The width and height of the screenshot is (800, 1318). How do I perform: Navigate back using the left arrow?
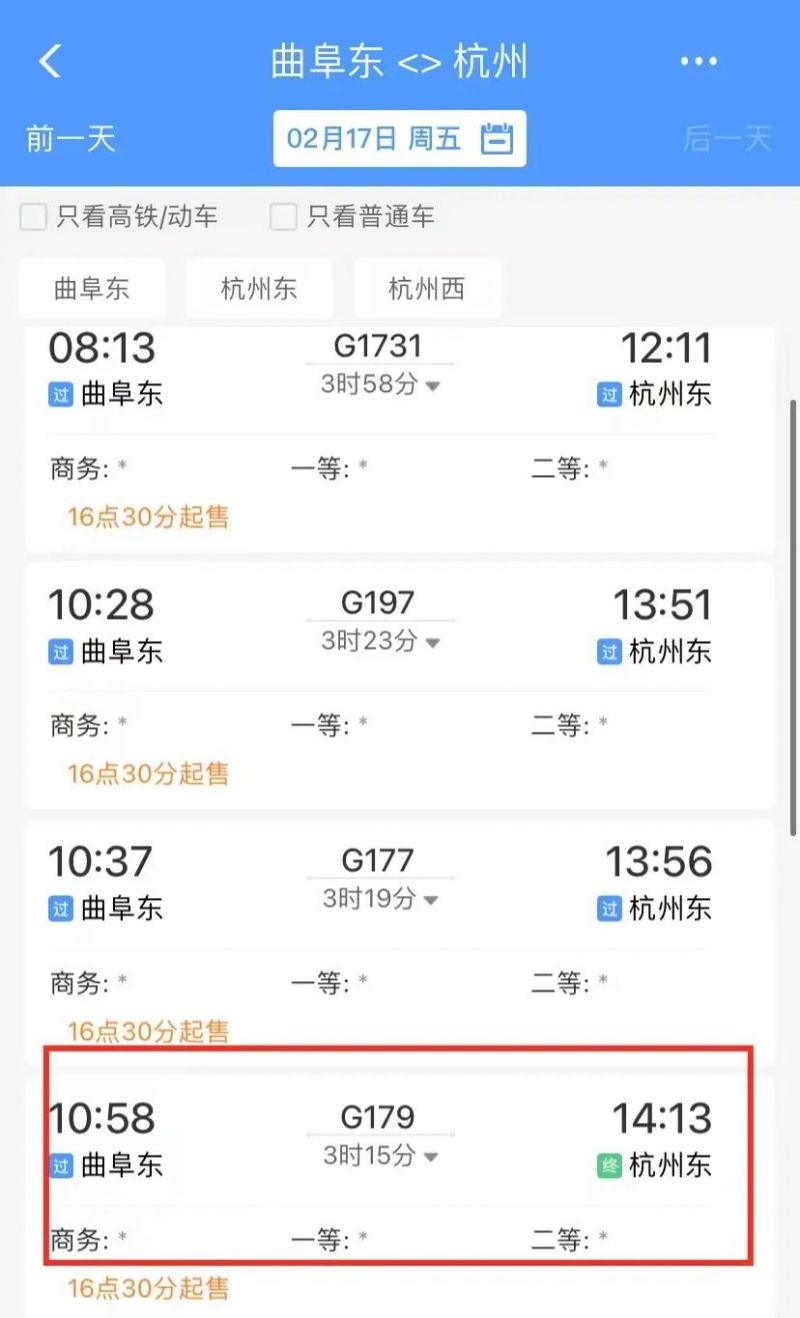click(48, 60)
